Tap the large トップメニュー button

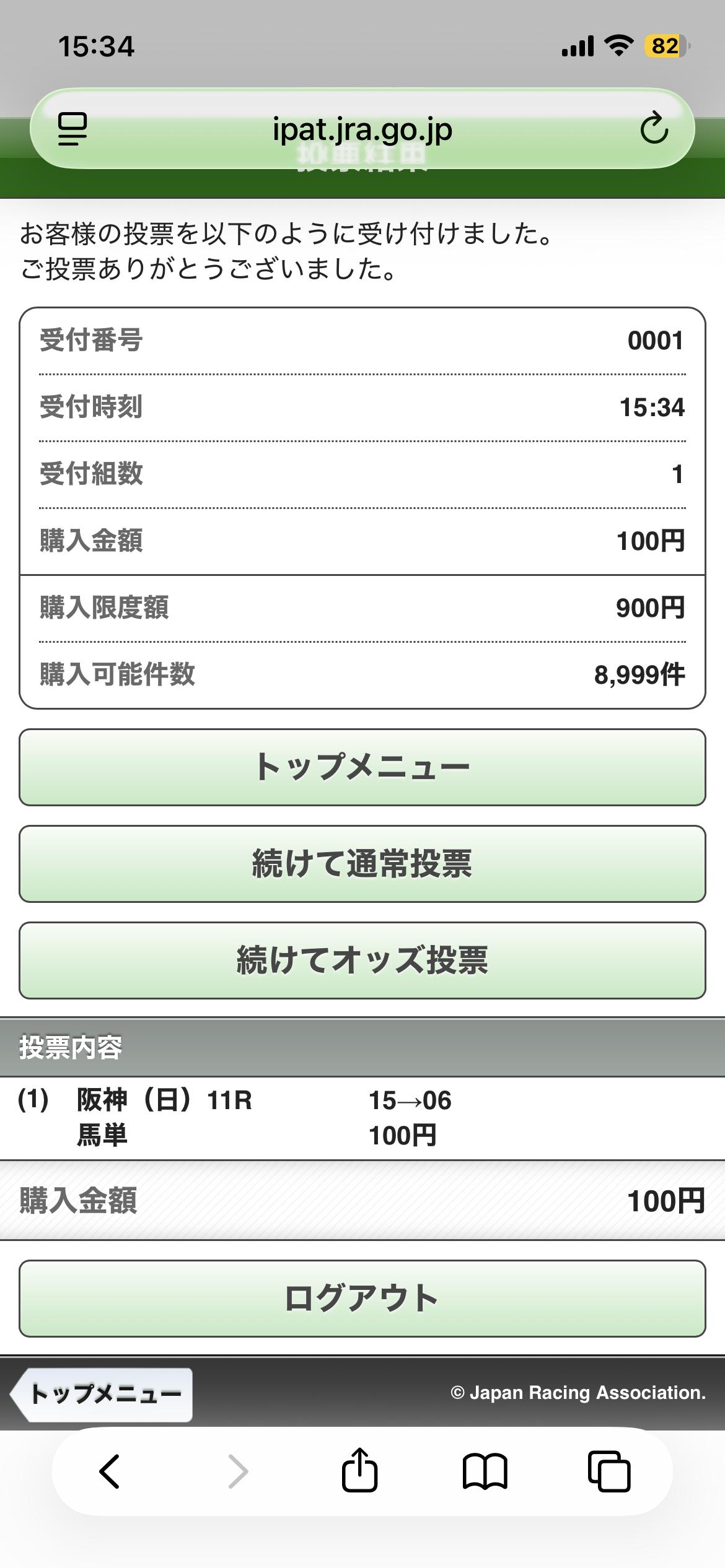[x=362, y=767]
